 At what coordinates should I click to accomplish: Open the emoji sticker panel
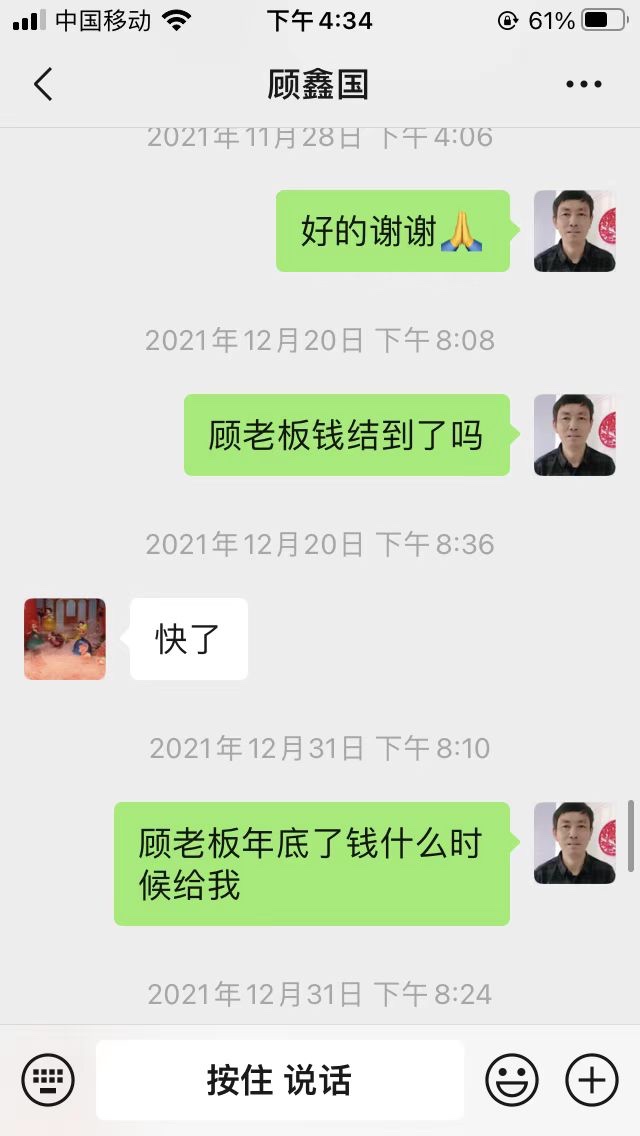511,1080
